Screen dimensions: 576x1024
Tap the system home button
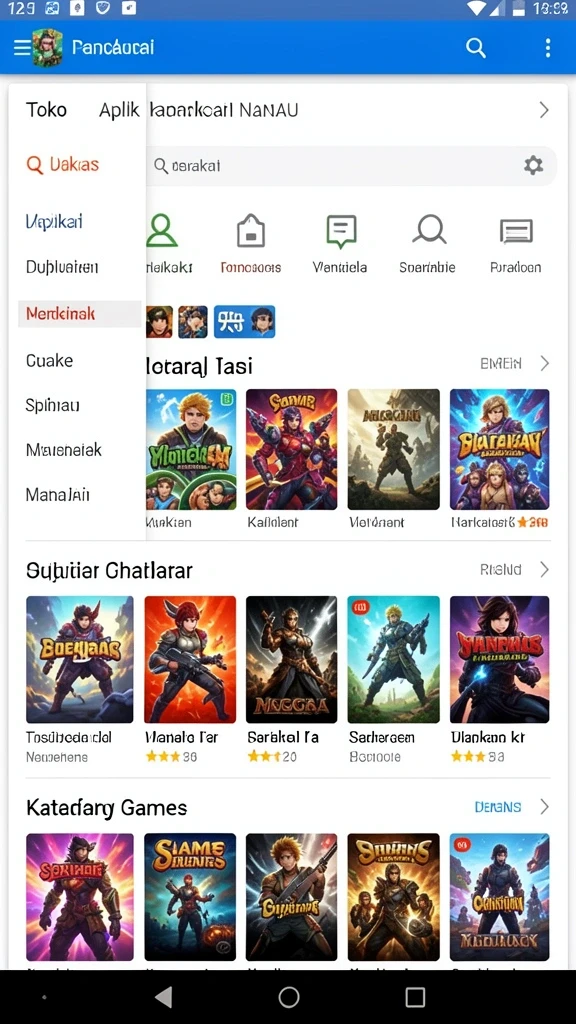289,997
